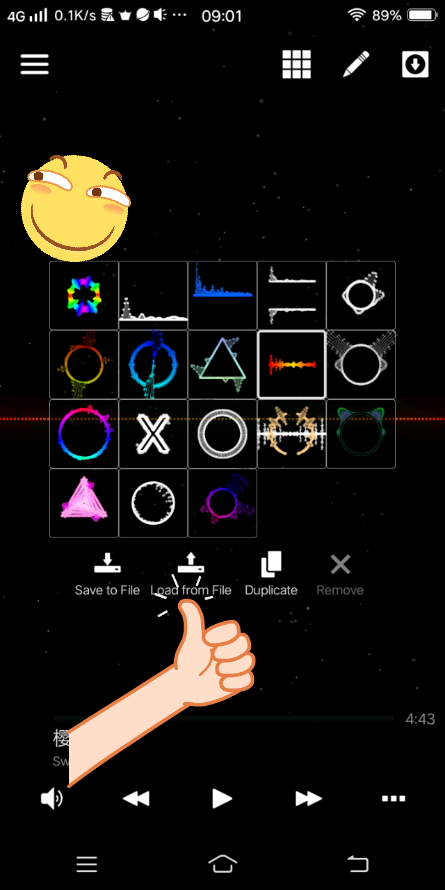Viewport: 445px width, 890px height.
Task: Choose the pink triangle visualizer preset
Action: click(x=84, y=503)
